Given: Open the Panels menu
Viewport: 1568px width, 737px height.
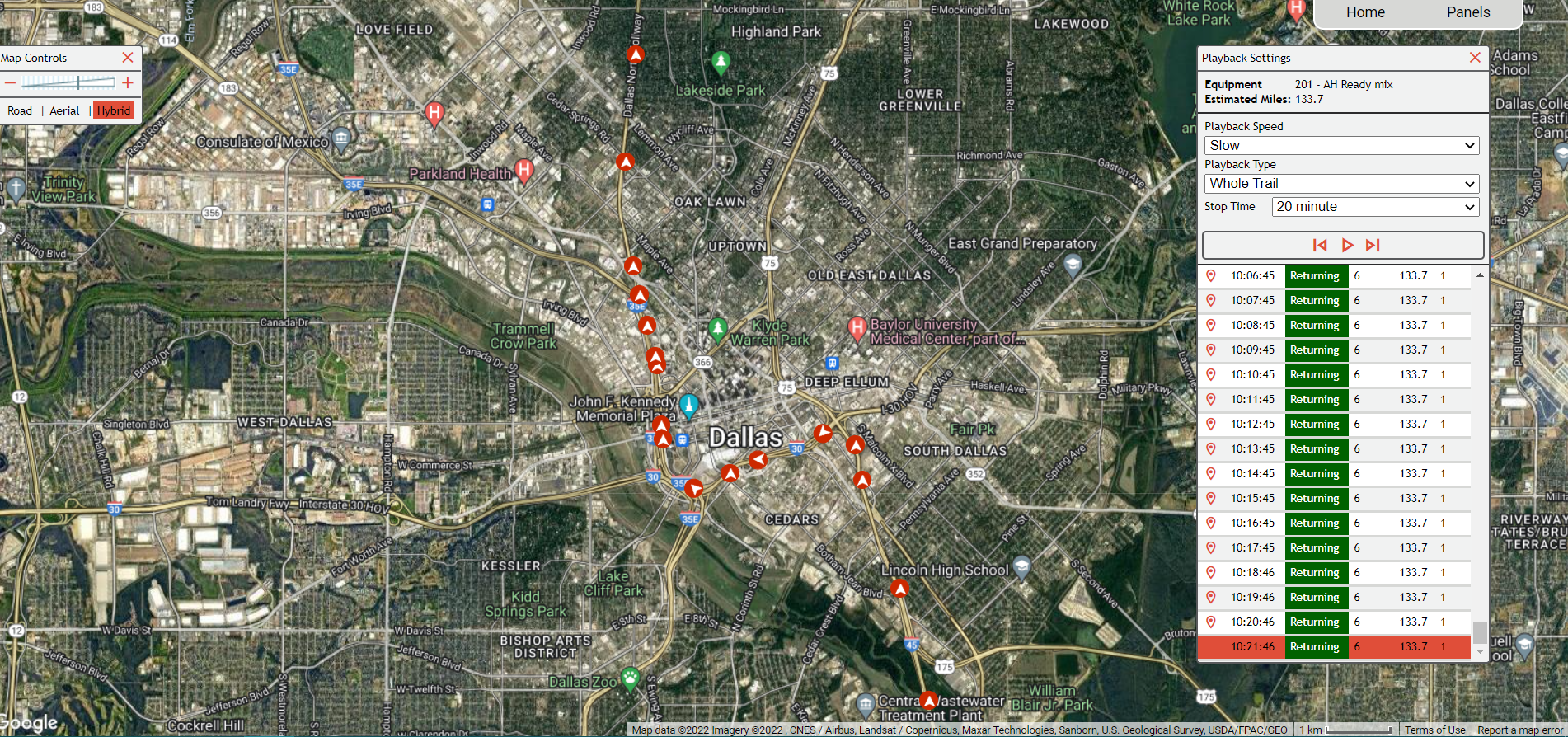Looking at the screenshot, I should (x=1468, y=12).
